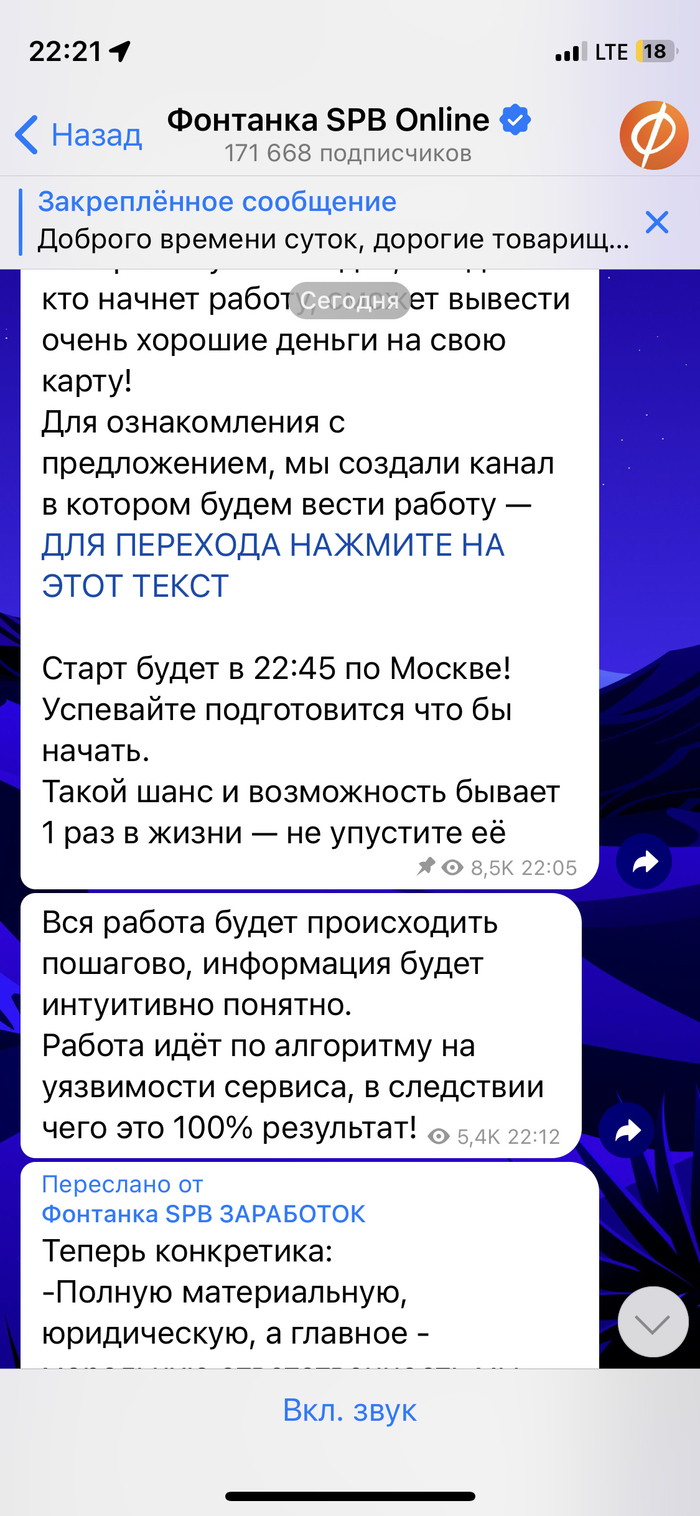Jump to the latest messages with the down arrow
This screenshot has height=1516, width=700.
[652, 1324]
